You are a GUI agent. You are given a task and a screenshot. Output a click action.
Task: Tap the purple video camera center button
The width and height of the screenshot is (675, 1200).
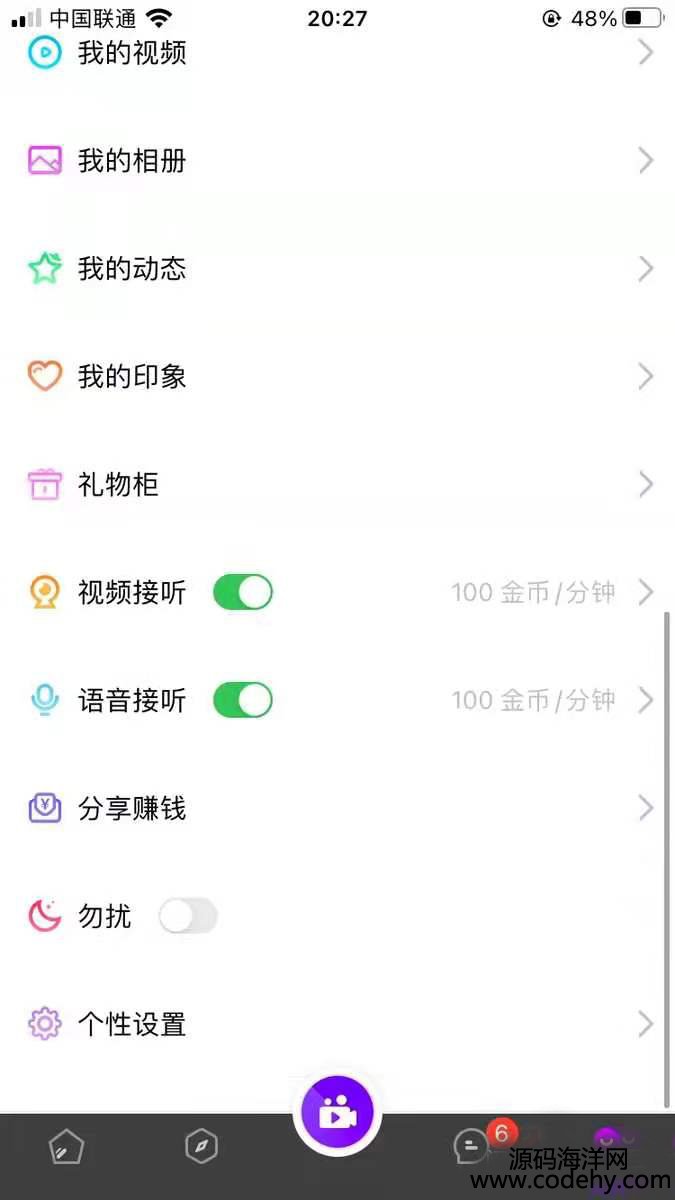[x=337, y=1112]
